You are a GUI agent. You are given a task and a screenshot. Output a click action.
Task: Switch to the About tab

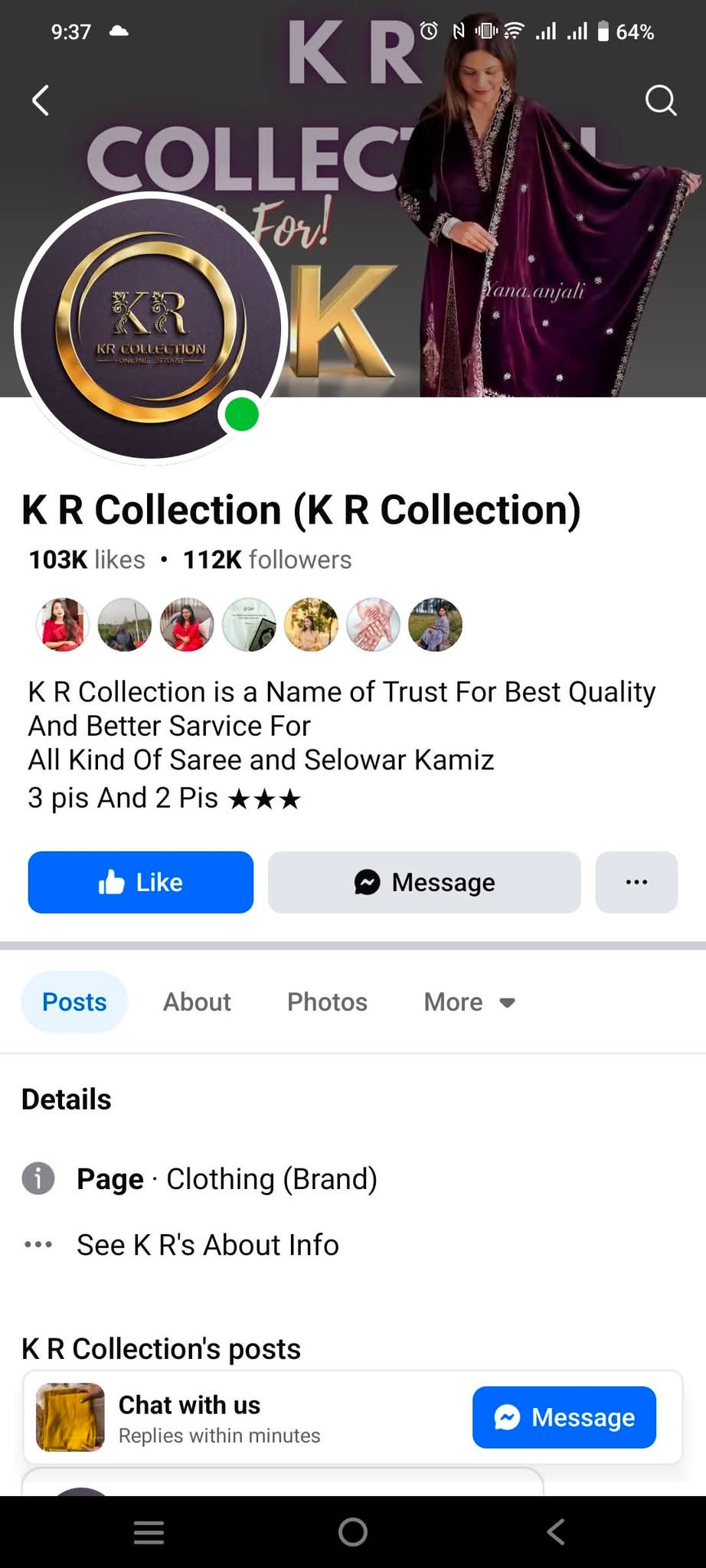[197, 1001]
